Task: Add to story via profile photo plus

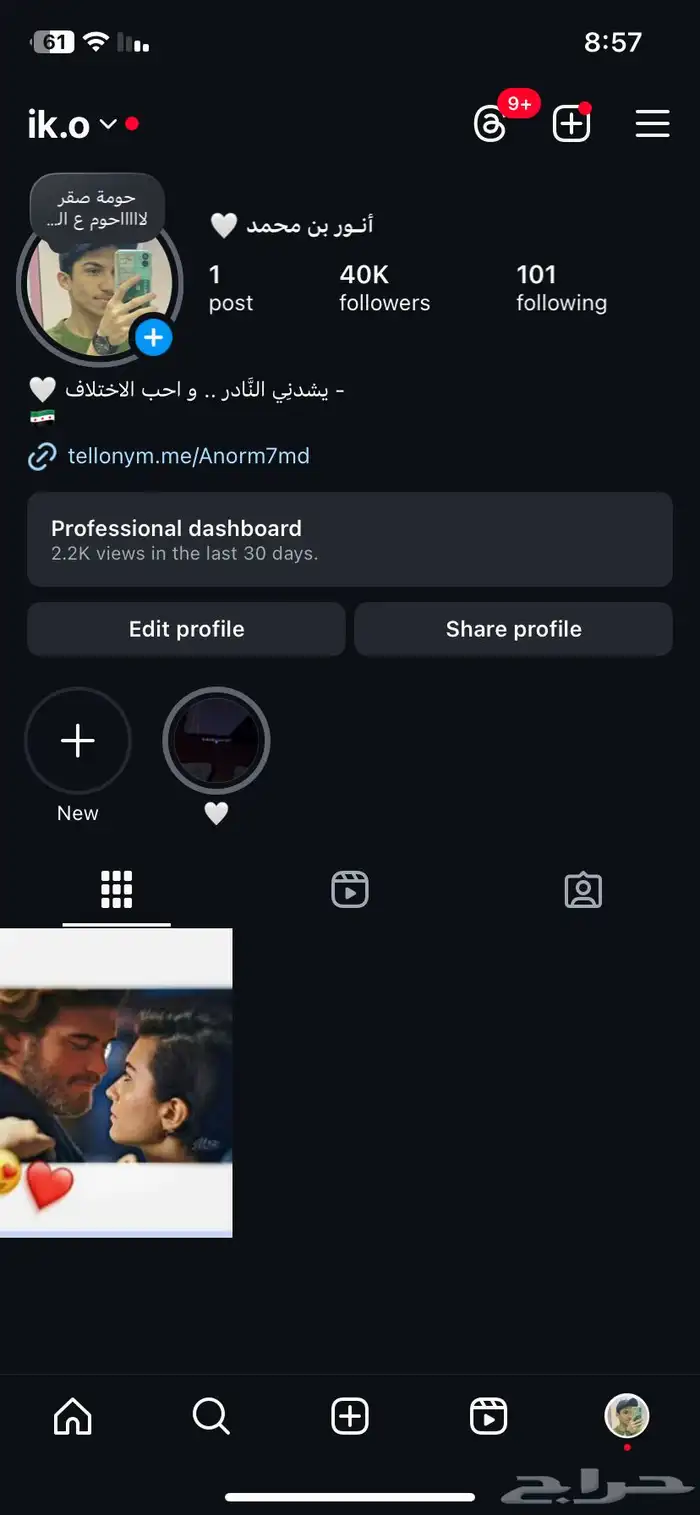Action: 153,338
